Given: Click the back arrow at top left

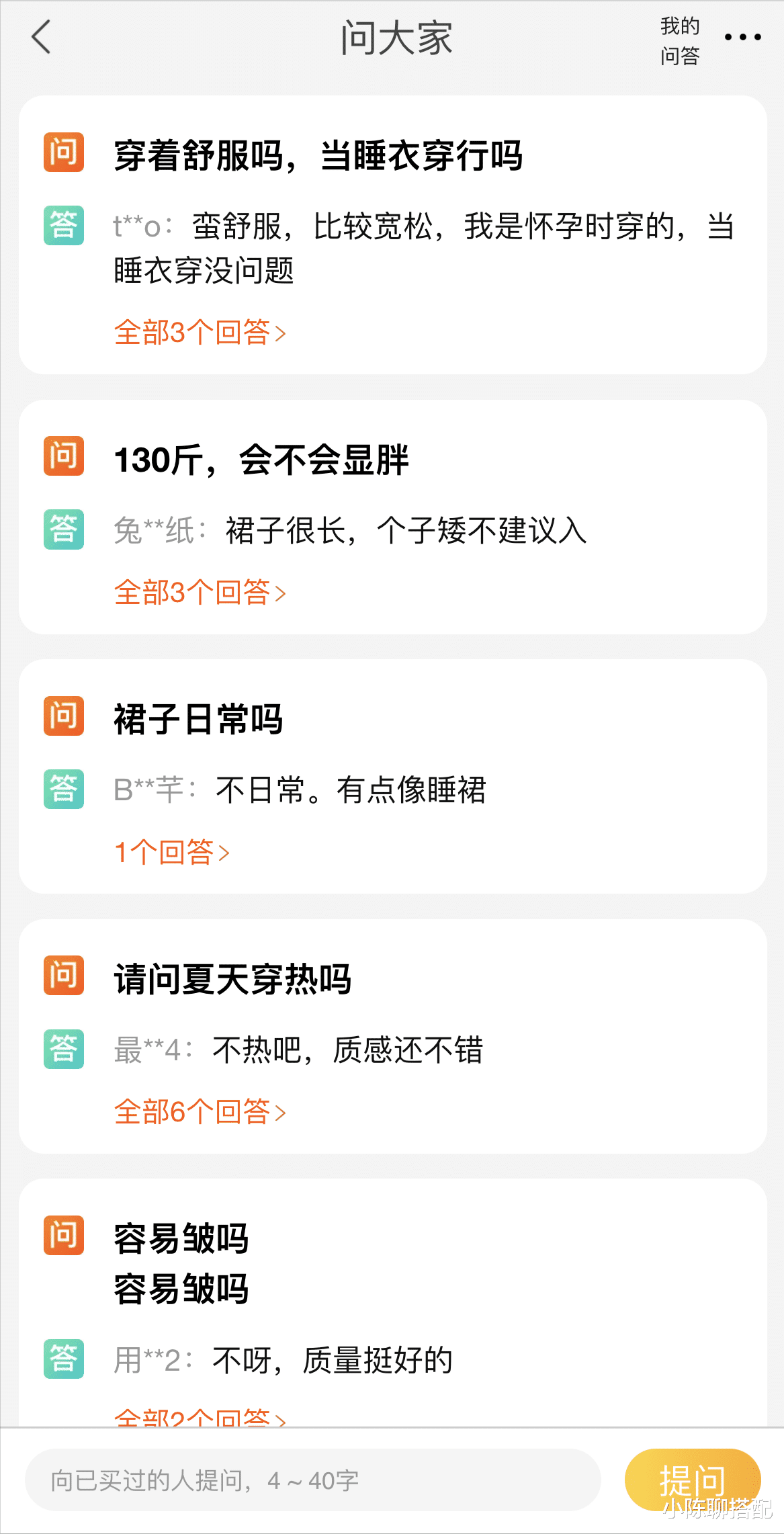Looking at the screenshot, I should click(42, 38).
